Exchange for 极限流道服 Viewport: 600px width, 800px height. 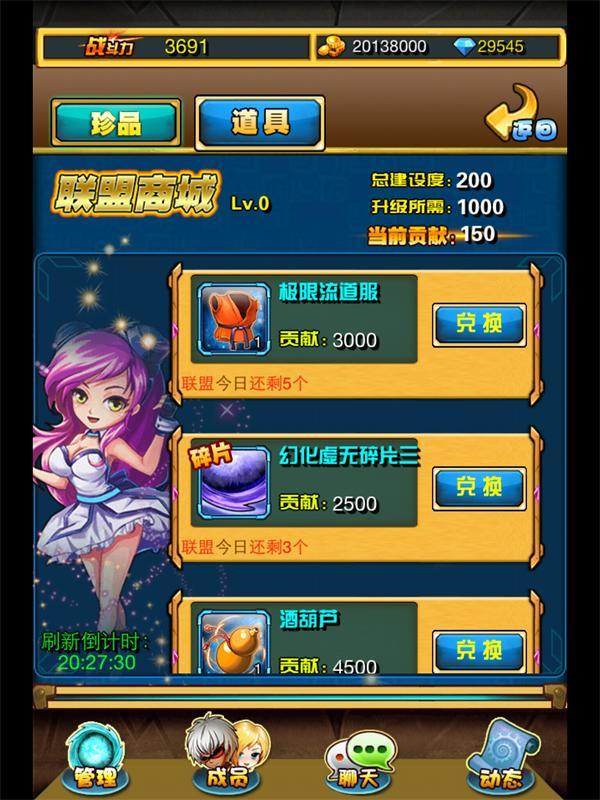pos(479,323)
